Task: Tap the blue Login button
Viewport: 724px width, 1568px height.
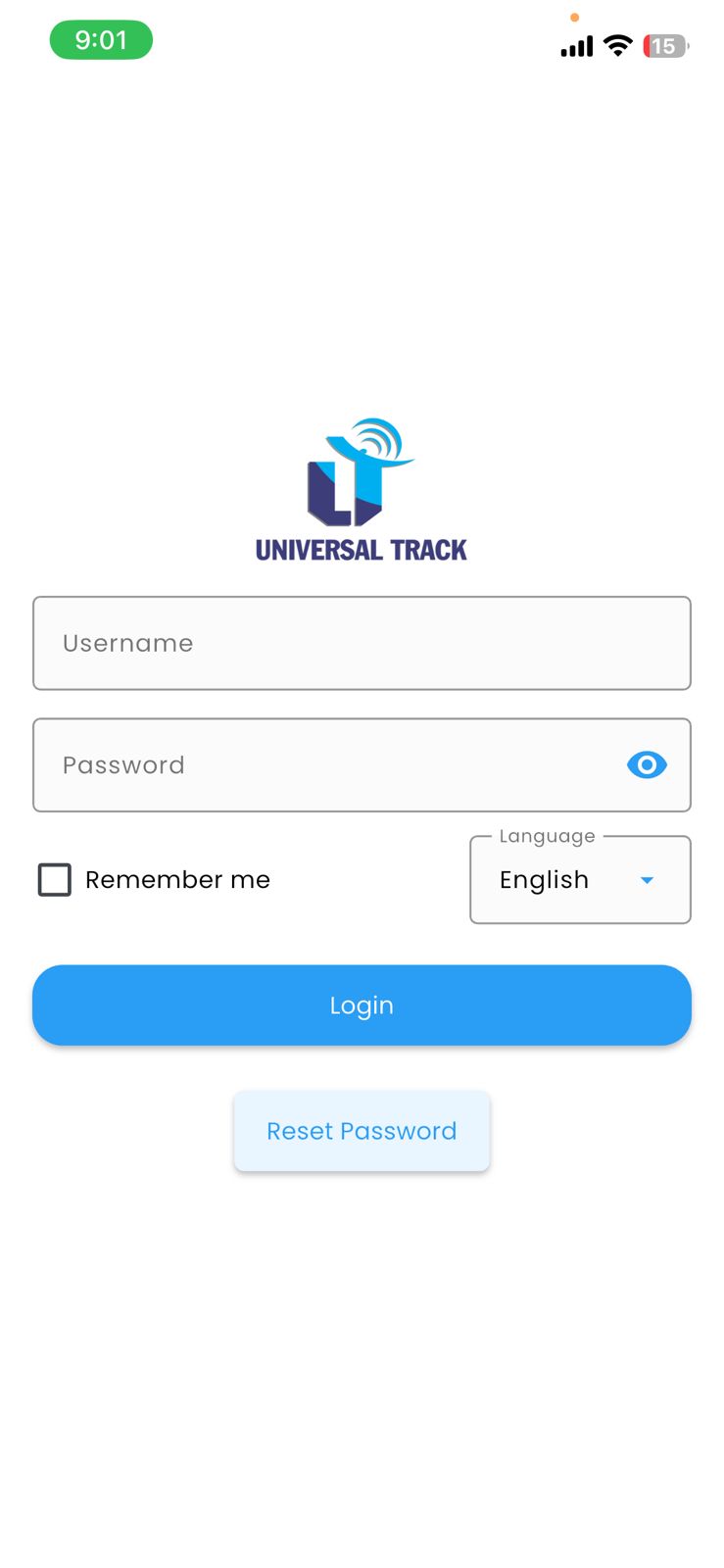Action: [362, 1005]
